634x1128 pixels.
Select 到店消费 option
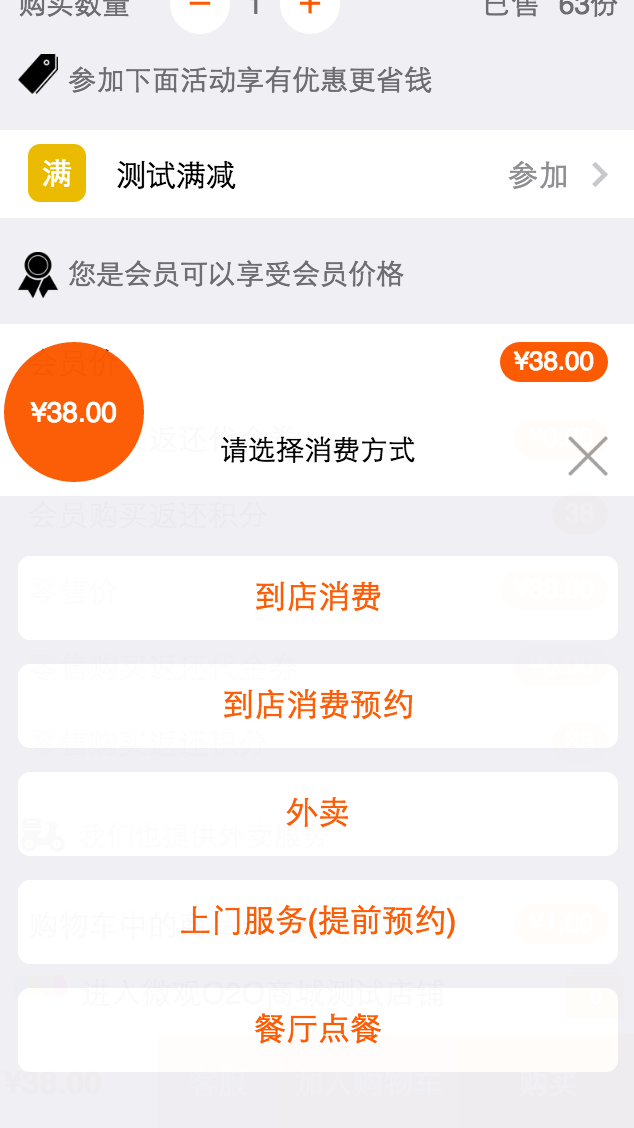pos(317,597)
